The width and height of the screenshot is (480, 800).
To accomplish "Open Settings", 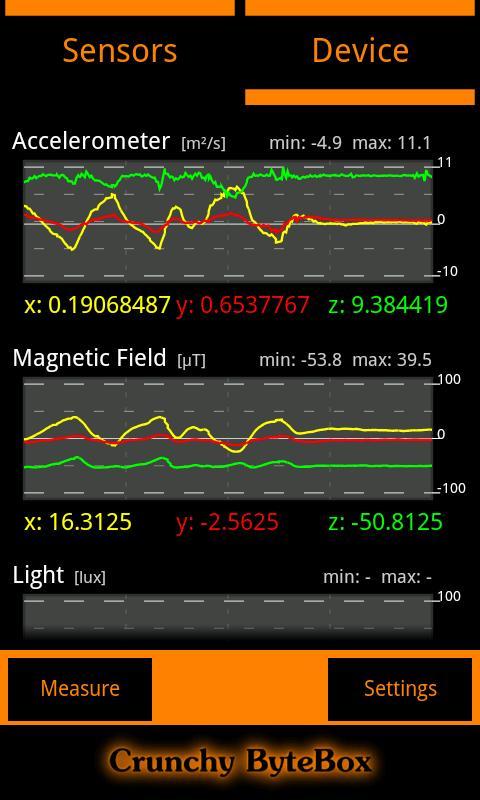I will [400, 689].
